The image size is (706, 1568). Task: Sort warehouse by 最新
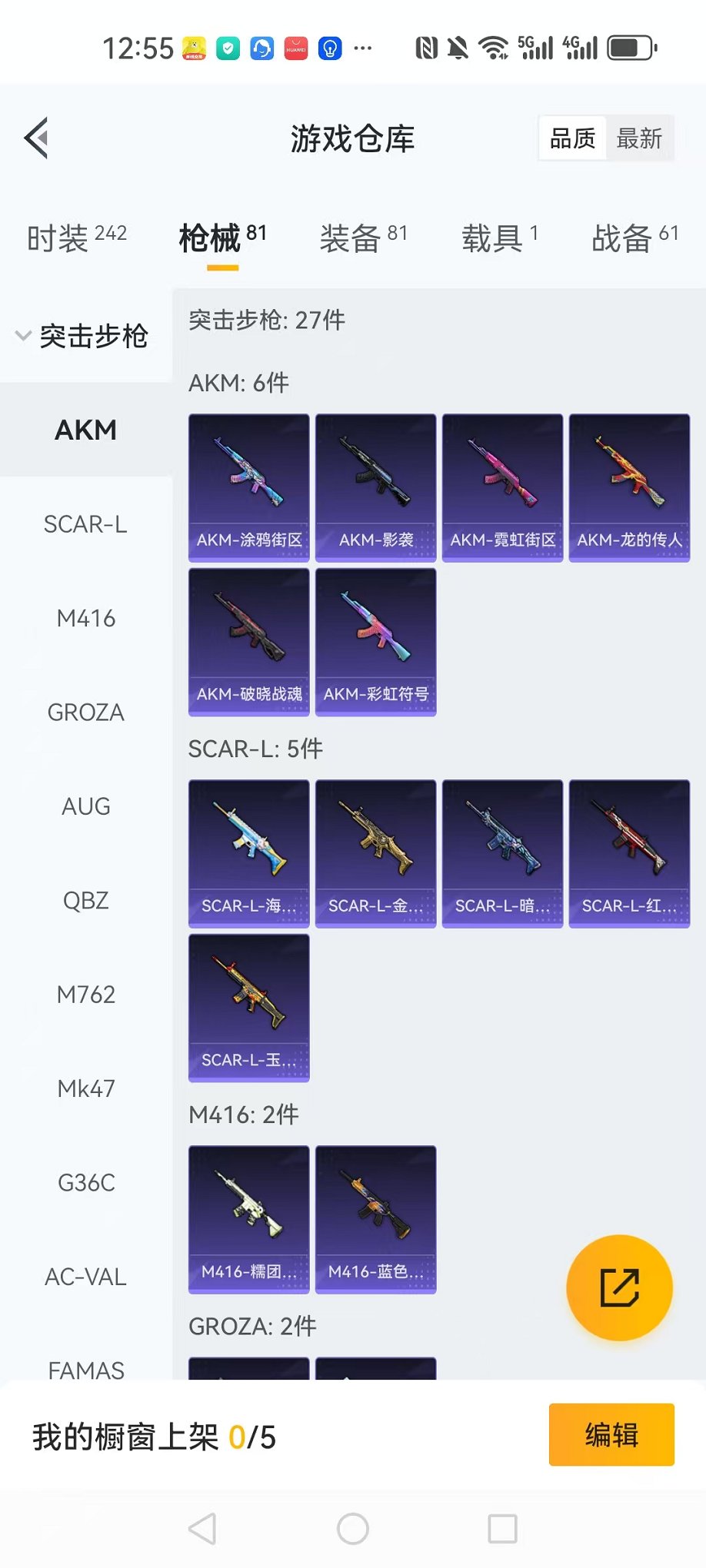point(639,138)
